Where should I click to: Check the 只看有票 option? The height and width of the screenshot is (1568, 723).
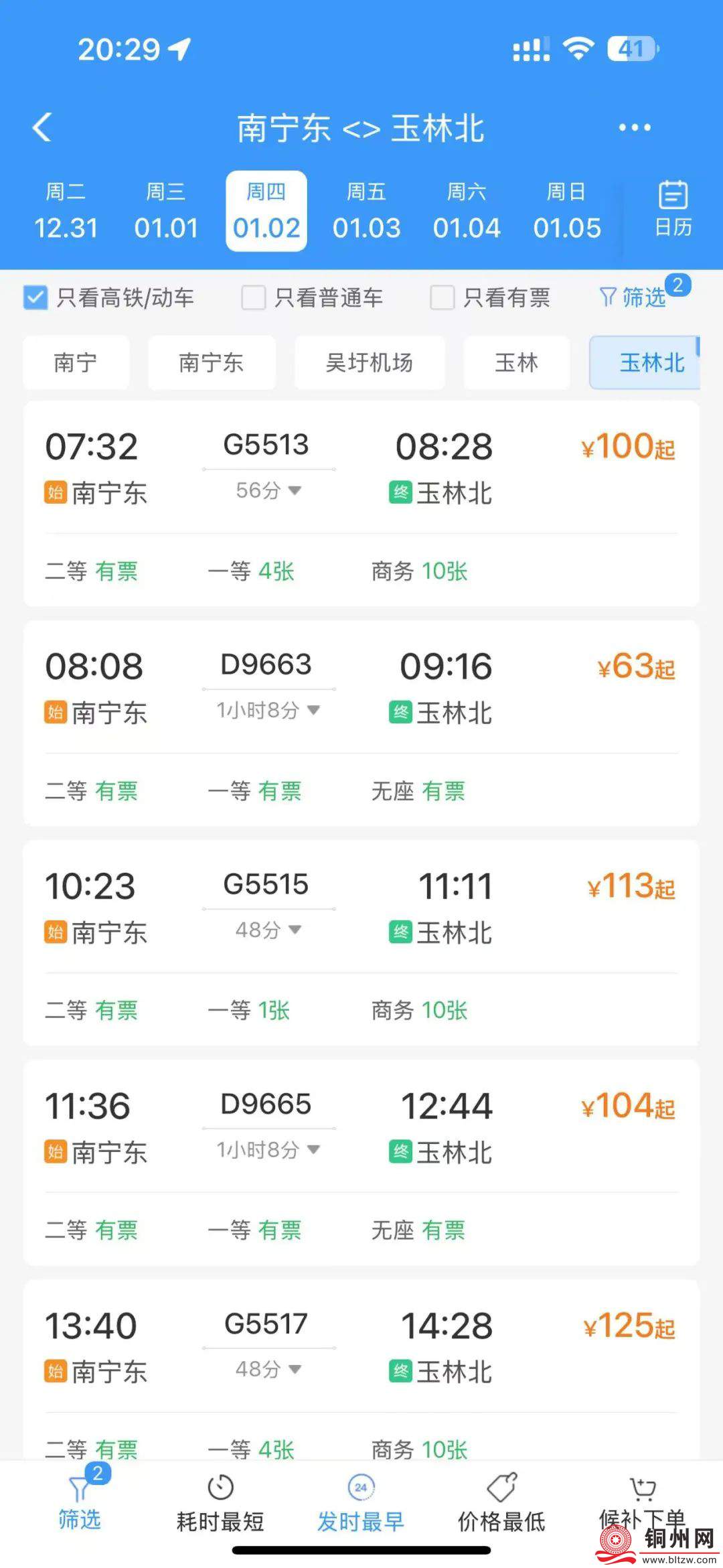(443, 297)
